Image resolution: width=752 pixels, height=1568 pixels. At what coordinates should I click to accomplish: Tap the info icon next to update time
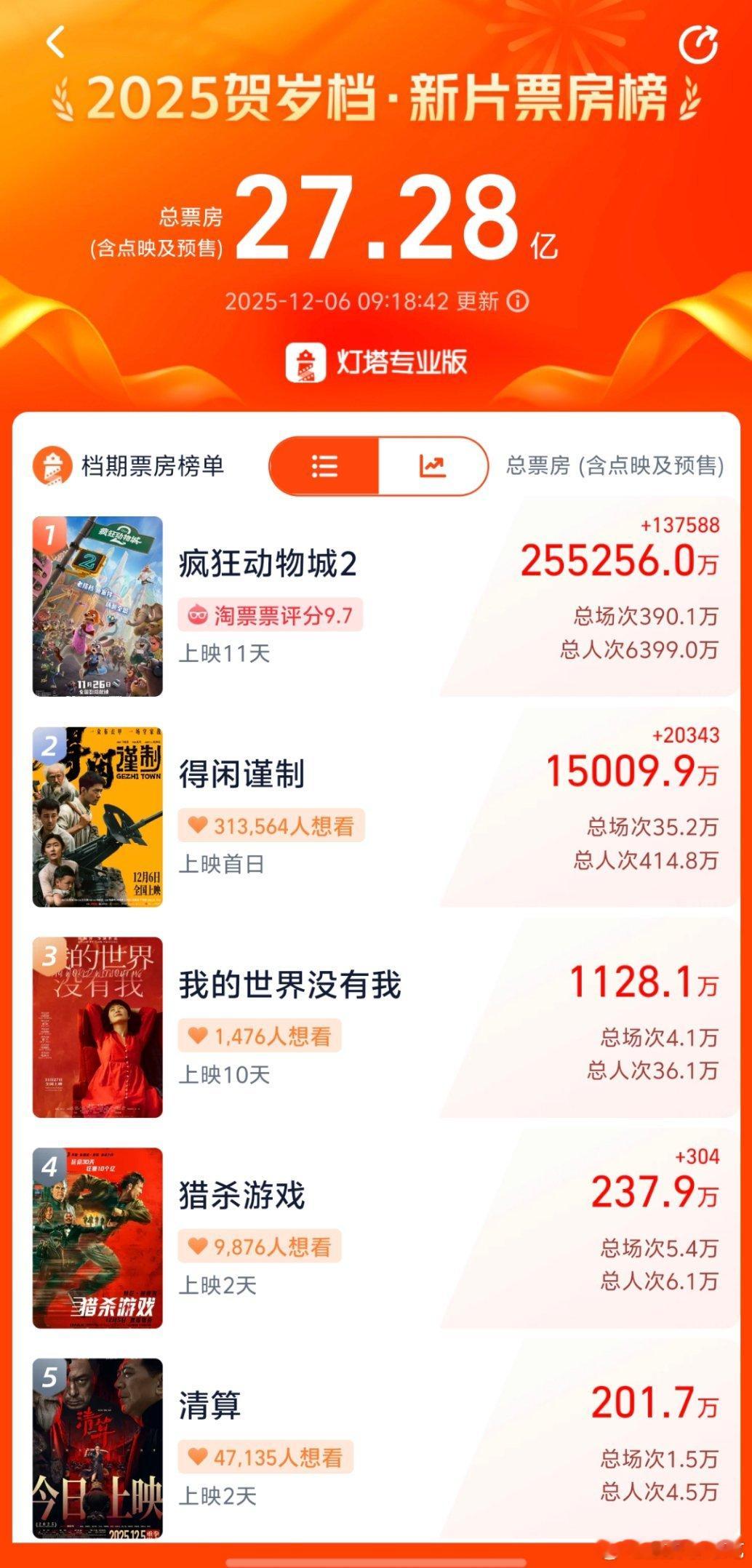pos(517,299)
